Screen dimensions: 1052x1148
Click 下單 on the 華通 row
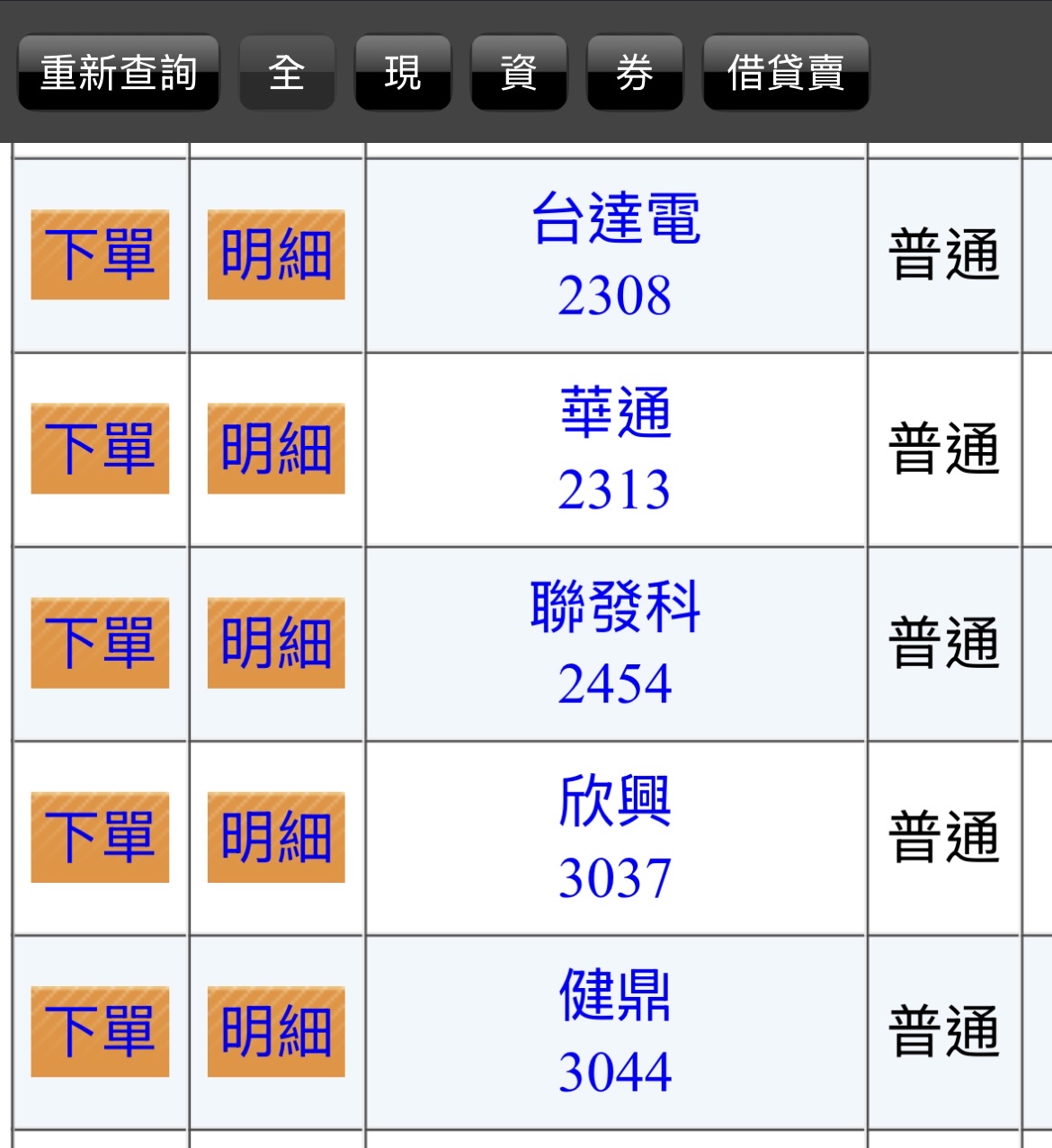pyautogui.click(x=100, y=449)
